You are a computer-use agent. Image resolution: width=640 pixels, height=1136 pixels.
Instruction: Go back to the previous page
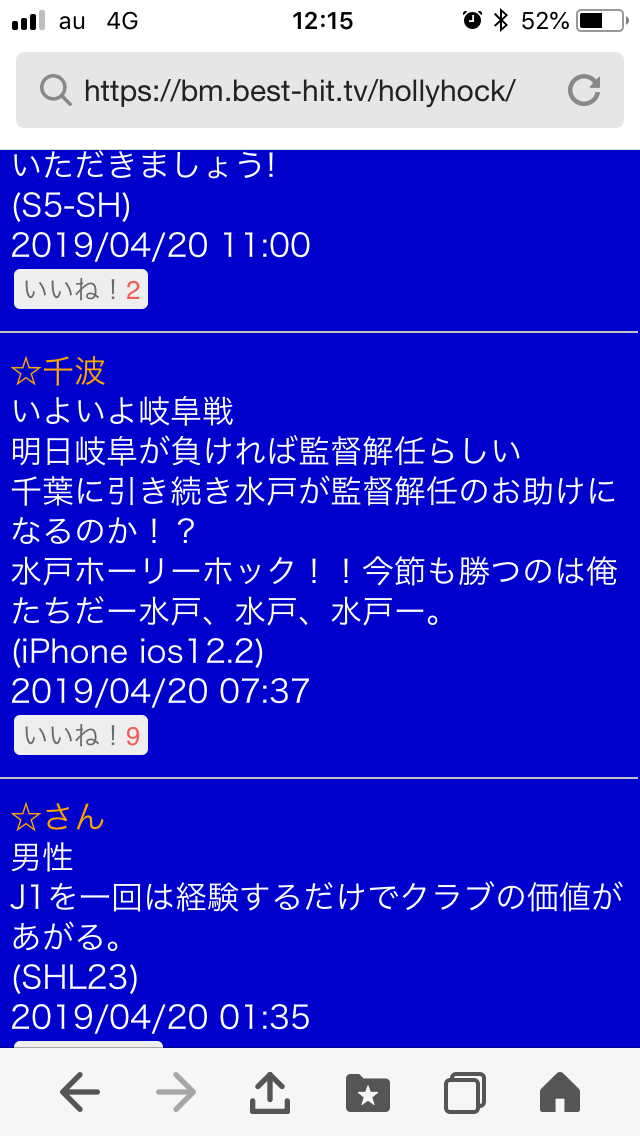(80, 1093)
